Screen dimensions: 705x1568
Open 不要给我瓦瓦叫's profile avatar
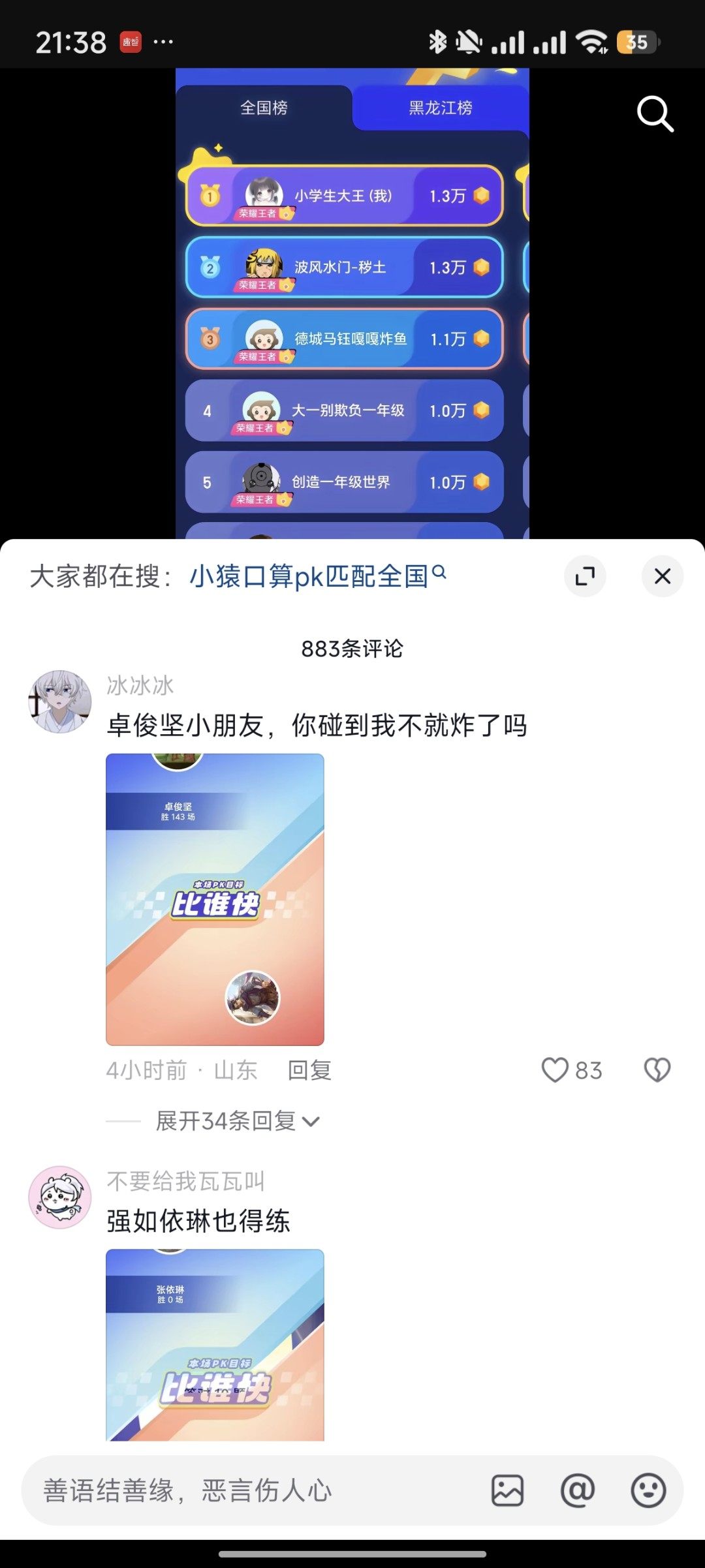pyautogui.click(x=60, y=1197)
